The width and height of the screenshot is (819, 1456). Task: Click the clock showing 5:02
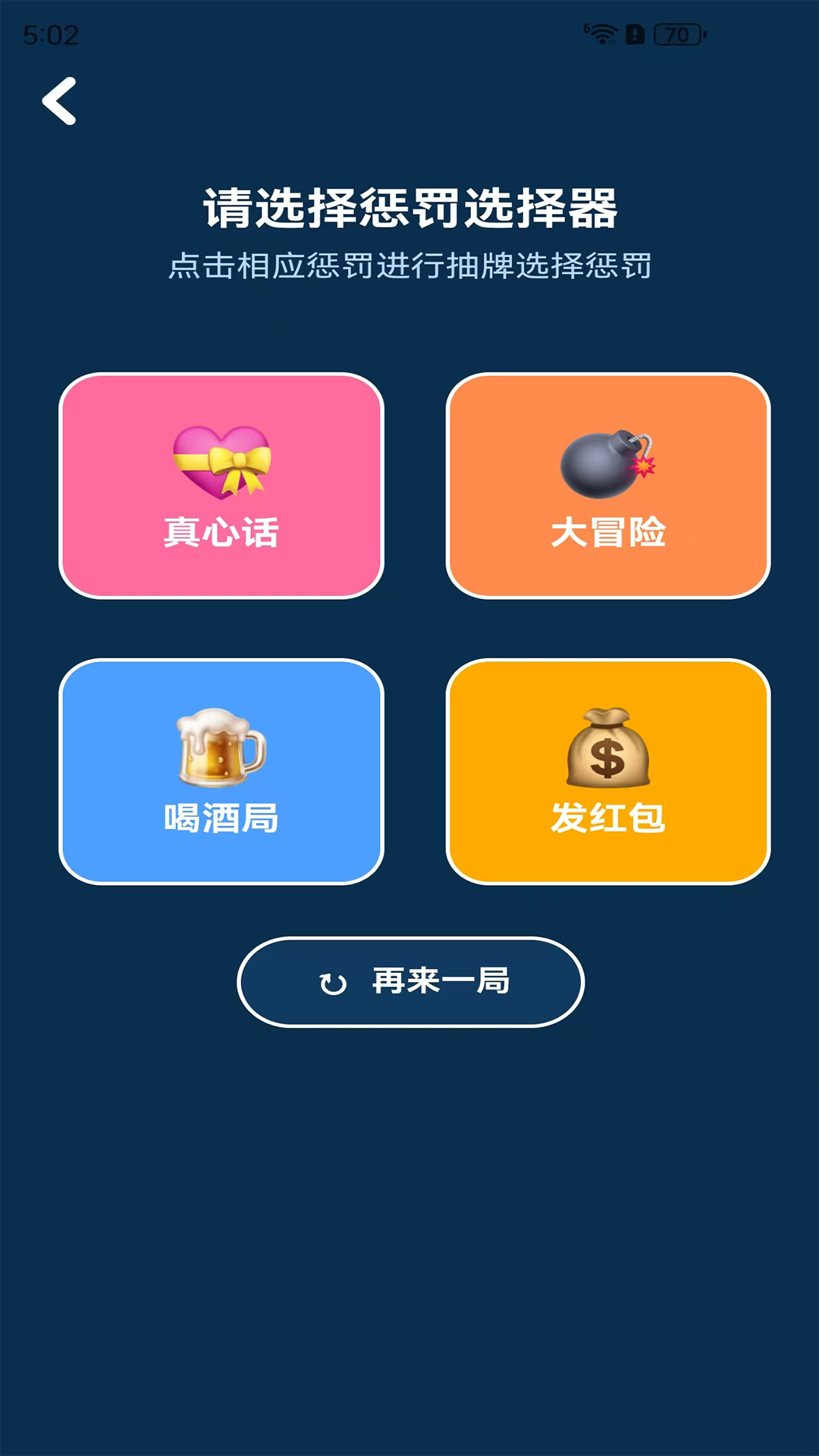(x=50, y=33)
